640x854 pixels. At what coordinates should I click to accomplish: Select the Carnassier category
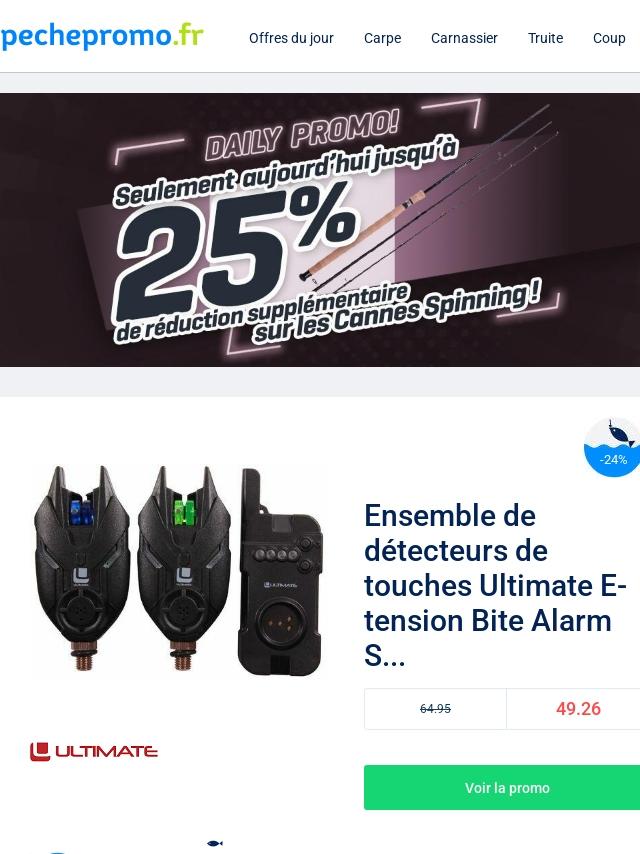point(464,38)
